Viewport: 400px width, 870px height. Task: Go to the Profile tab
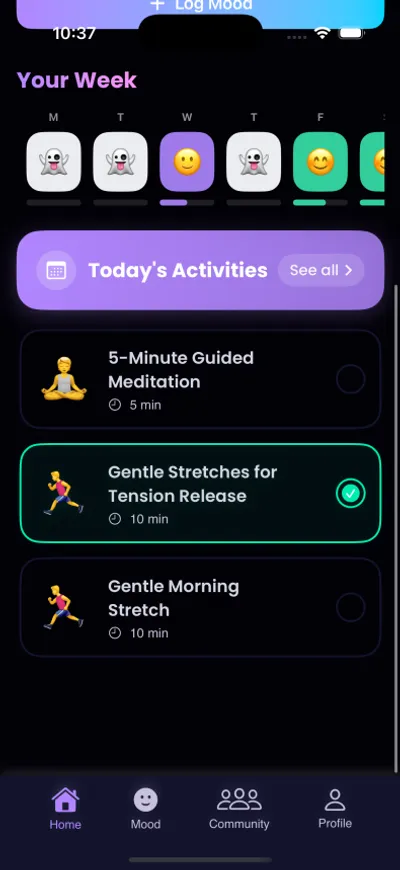click(335, 809)
